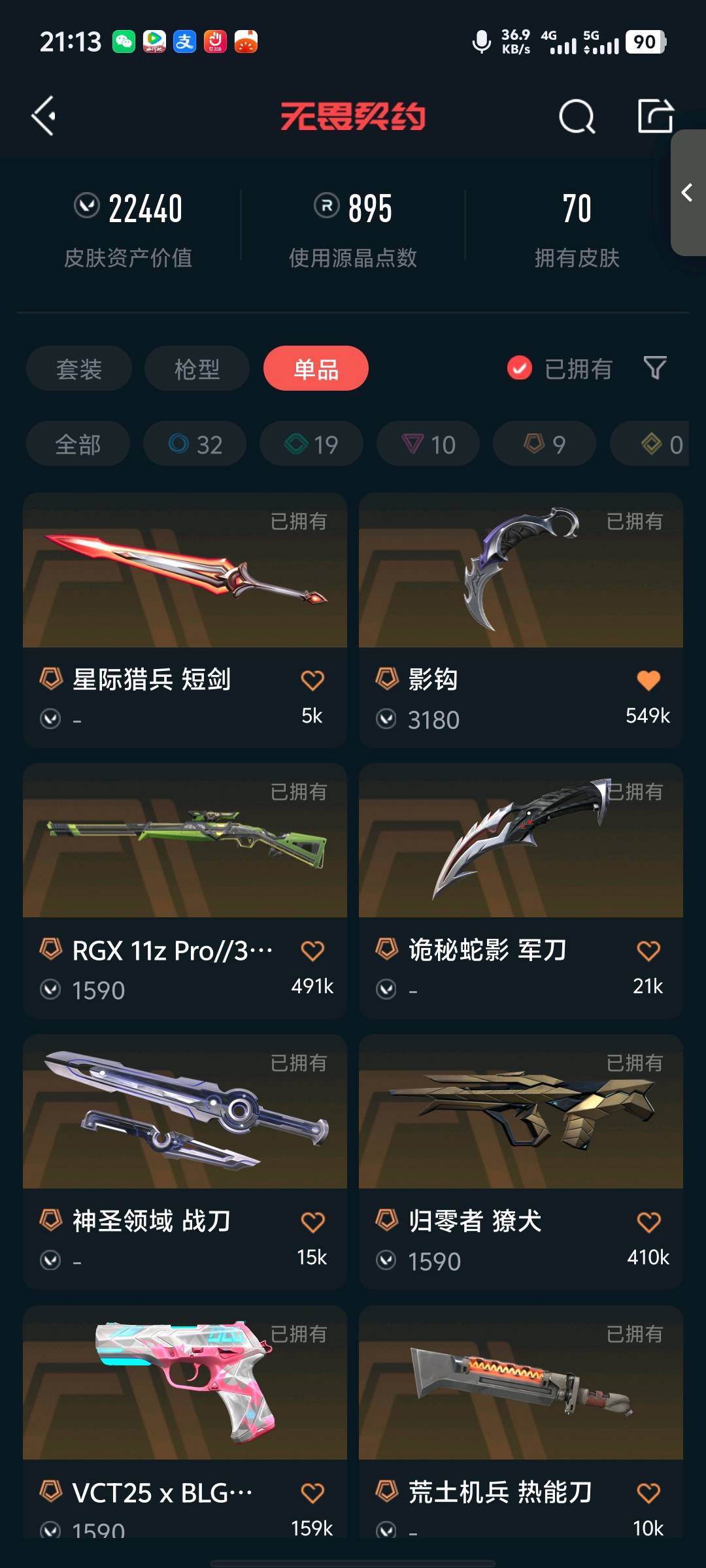Open the search icon in the header
This screenshot has height=1568, width=706.
pyautogui.click(x=577, y=117)
